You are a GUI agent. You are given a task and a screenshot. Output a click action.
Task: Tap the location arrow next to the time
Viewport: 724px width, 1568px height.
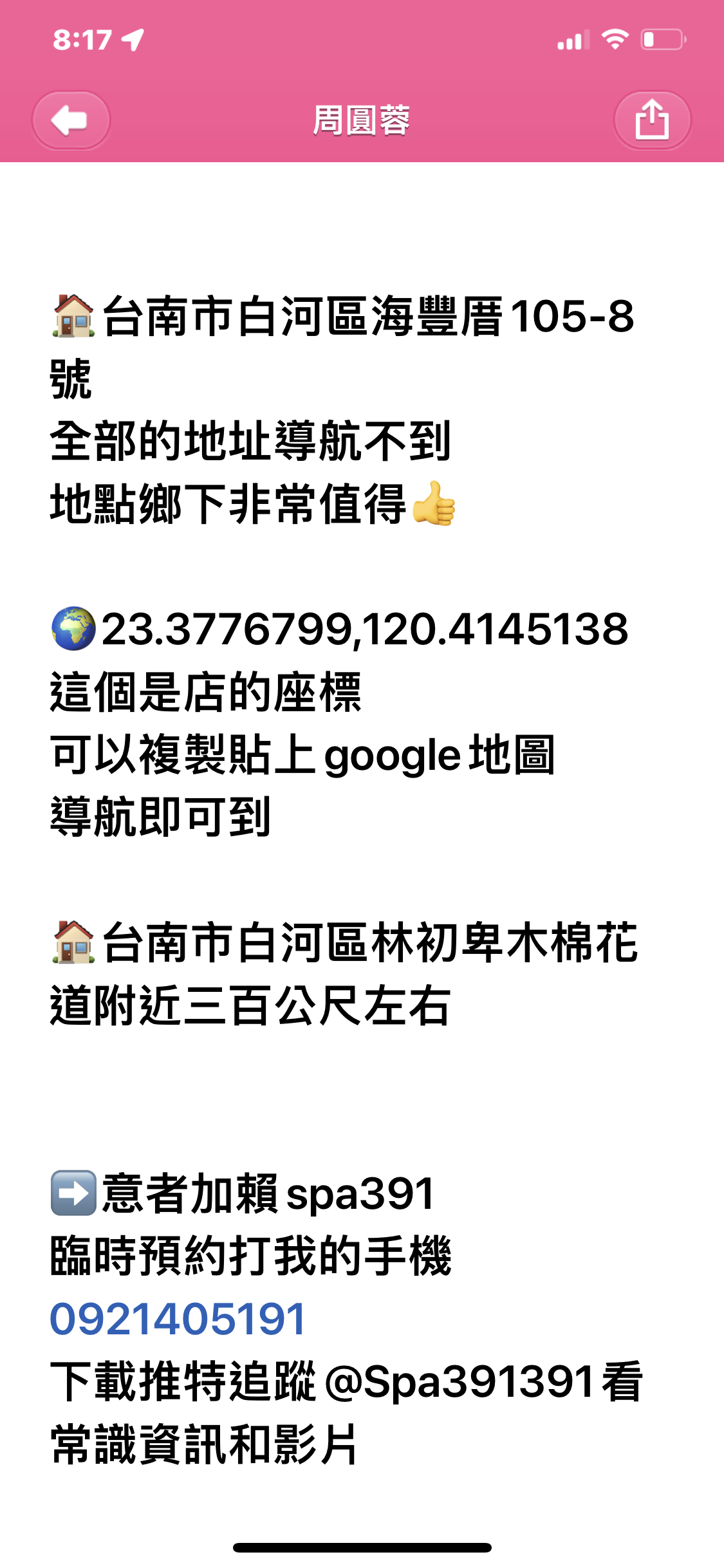tap(132, 40)
